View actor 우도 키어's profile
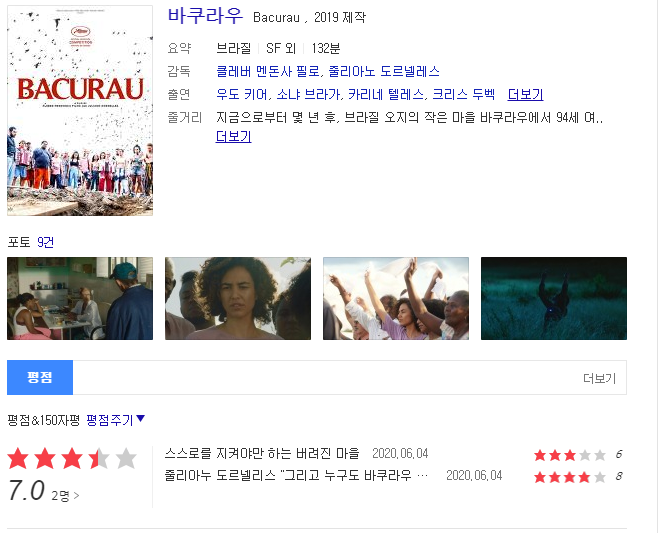The width and height of the screenshot is (658, 533). pyautogui.click(x=241, y=95)
